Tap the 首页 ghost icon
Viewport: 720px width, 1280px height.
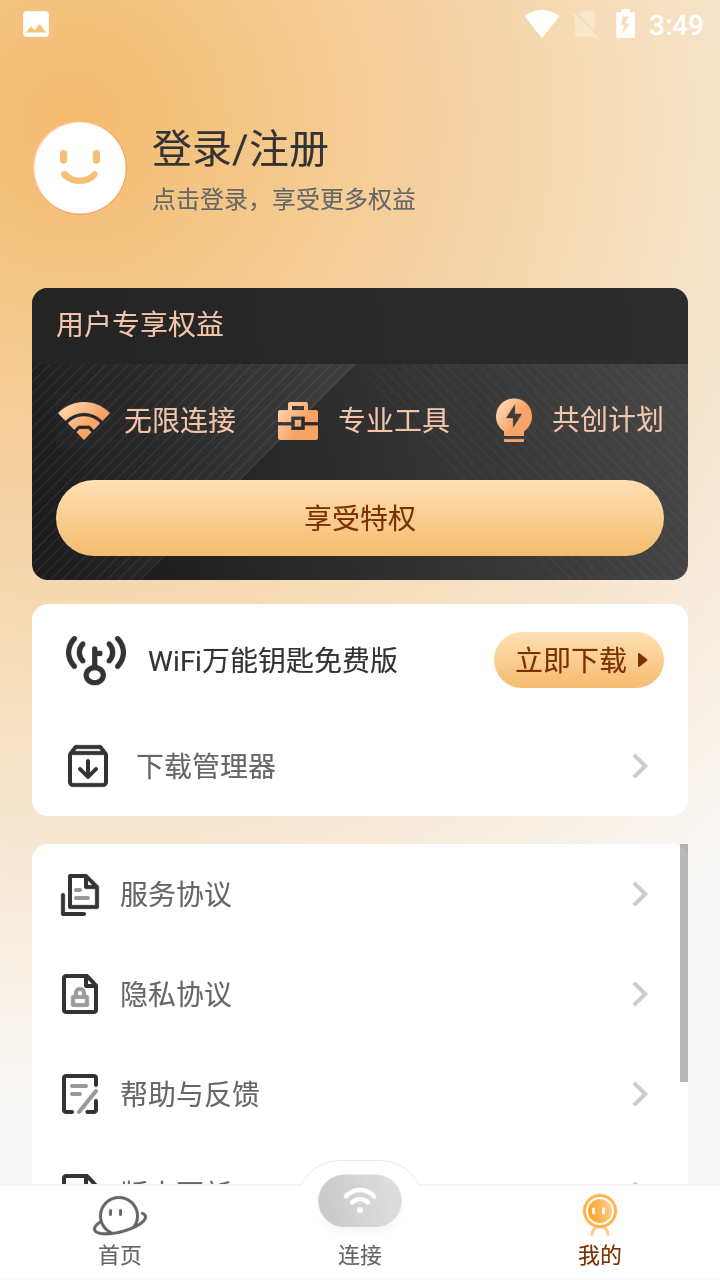[119, 1216]
